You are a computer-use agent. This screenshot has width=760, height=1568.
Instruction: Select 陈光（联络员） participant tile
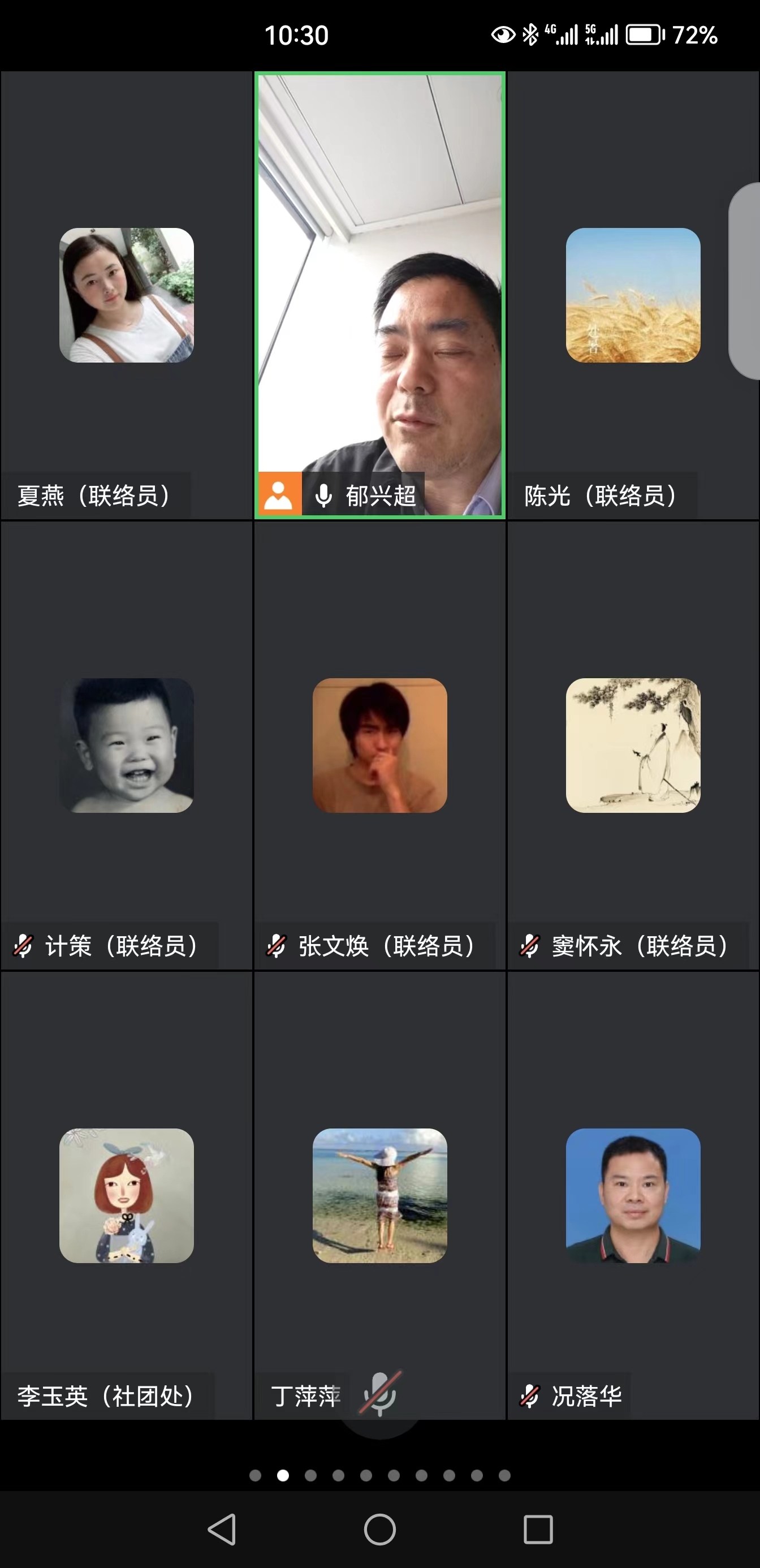click(633, 295)
